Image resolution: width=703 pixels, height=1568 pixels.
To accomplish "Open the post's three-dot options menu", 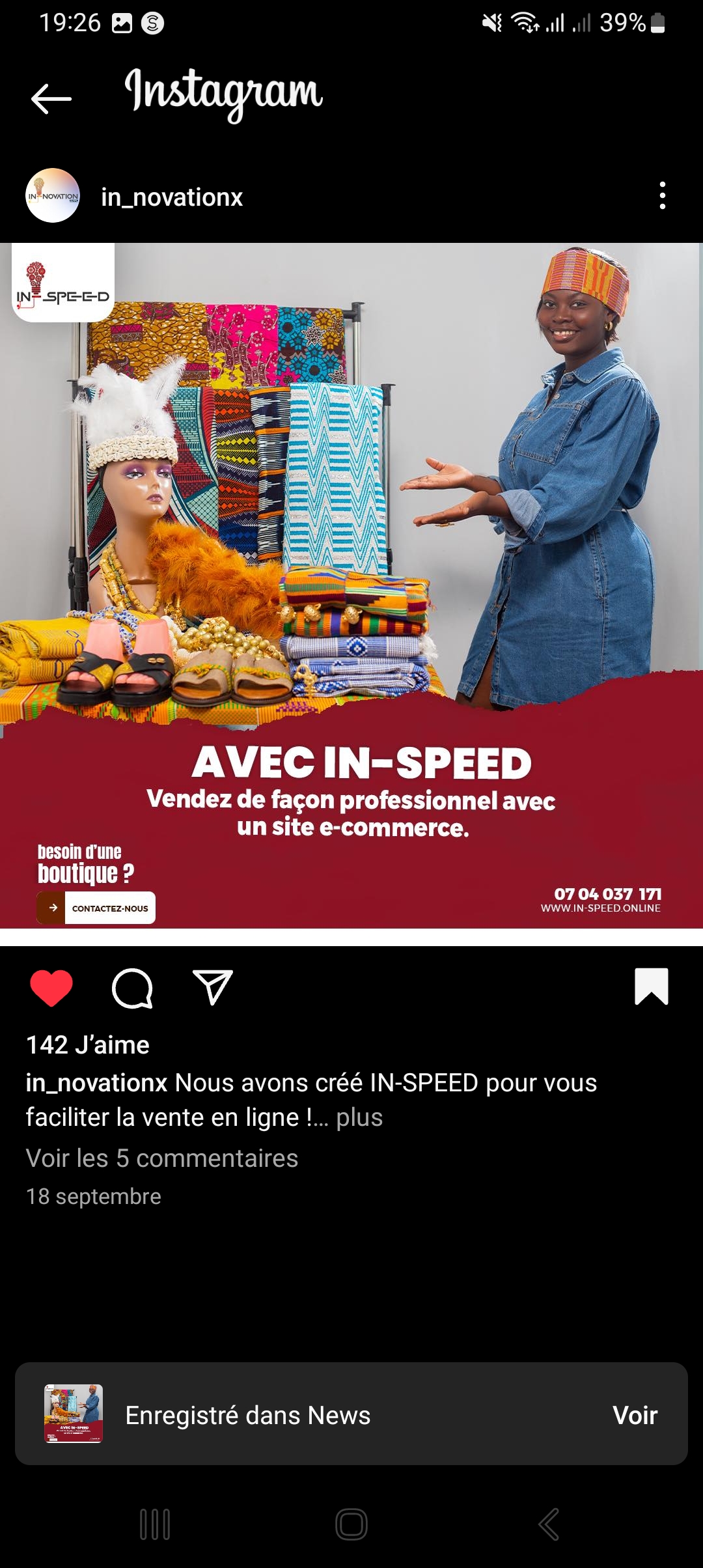I will click(x=662, y=195).
